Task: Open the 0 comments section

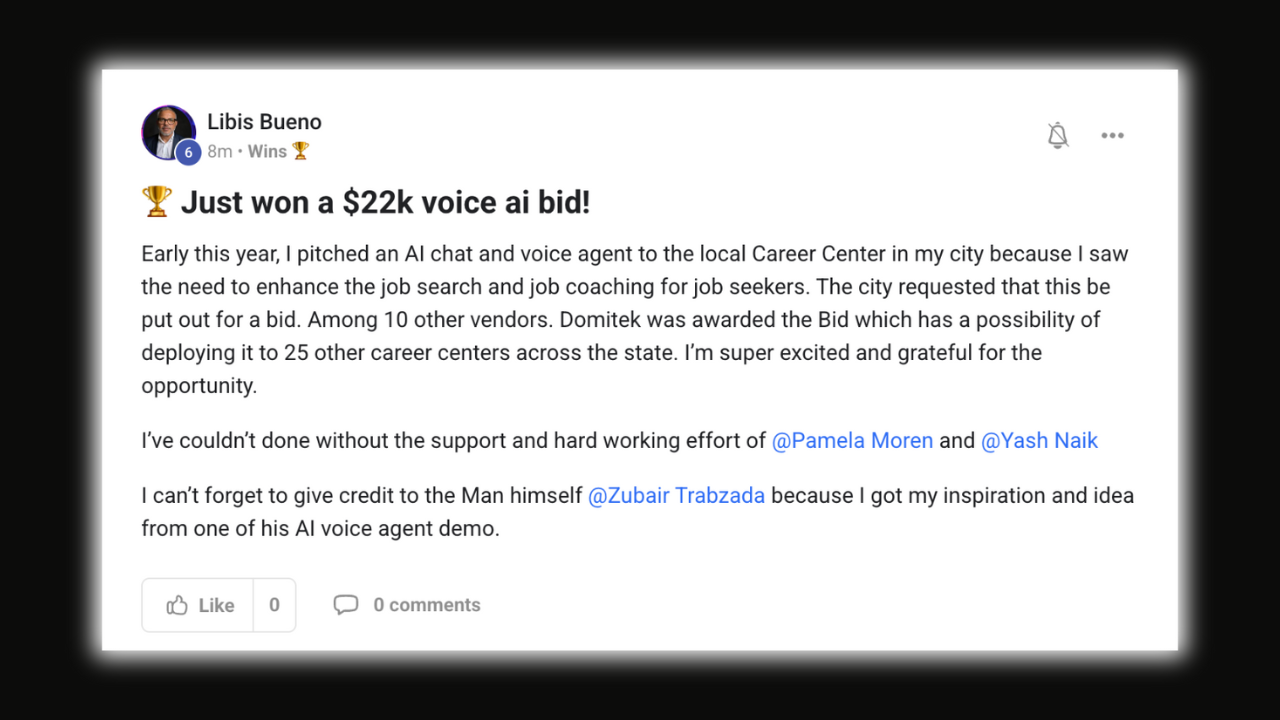Action: [x=407, y=605]
